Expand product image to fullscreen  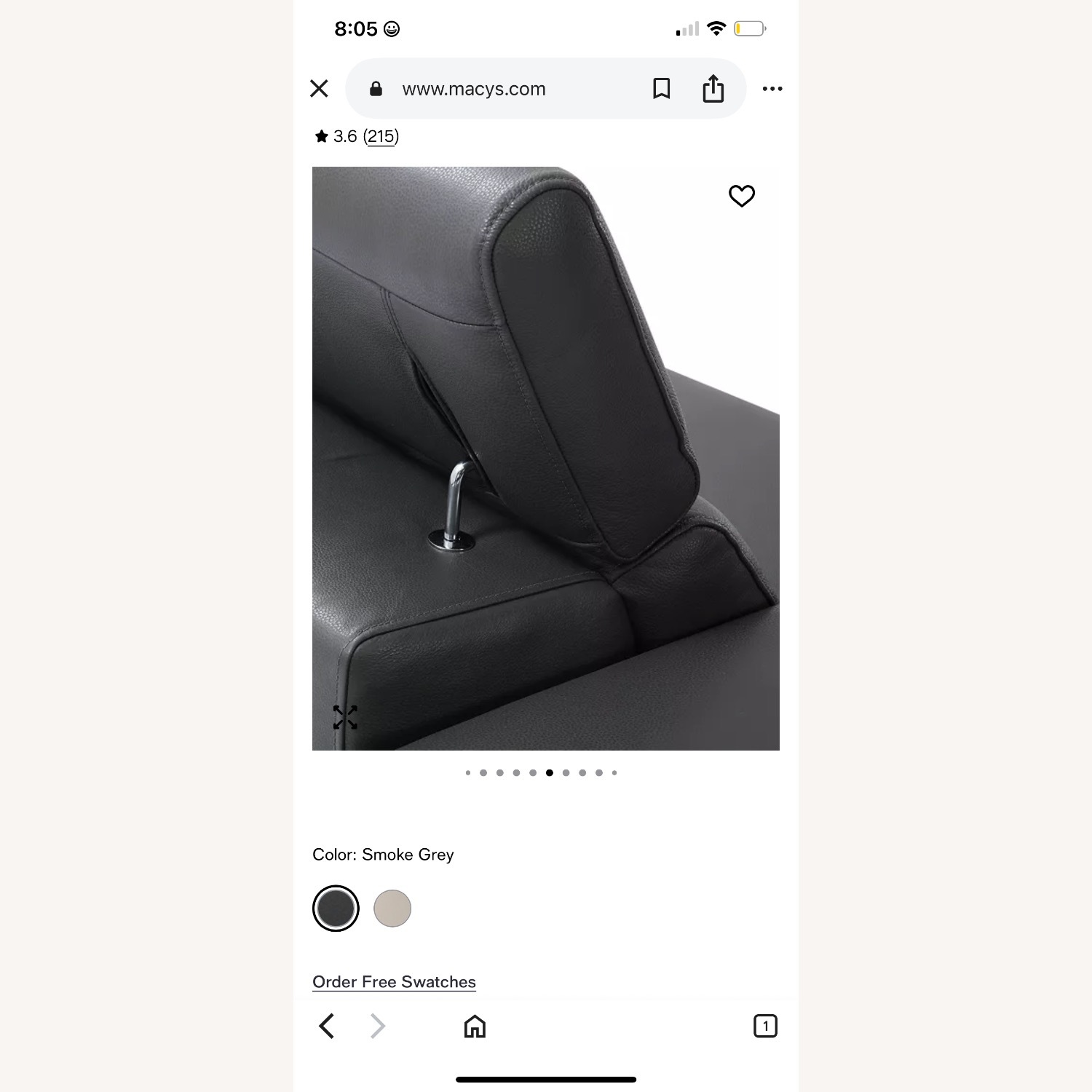(x=345, y=717)
